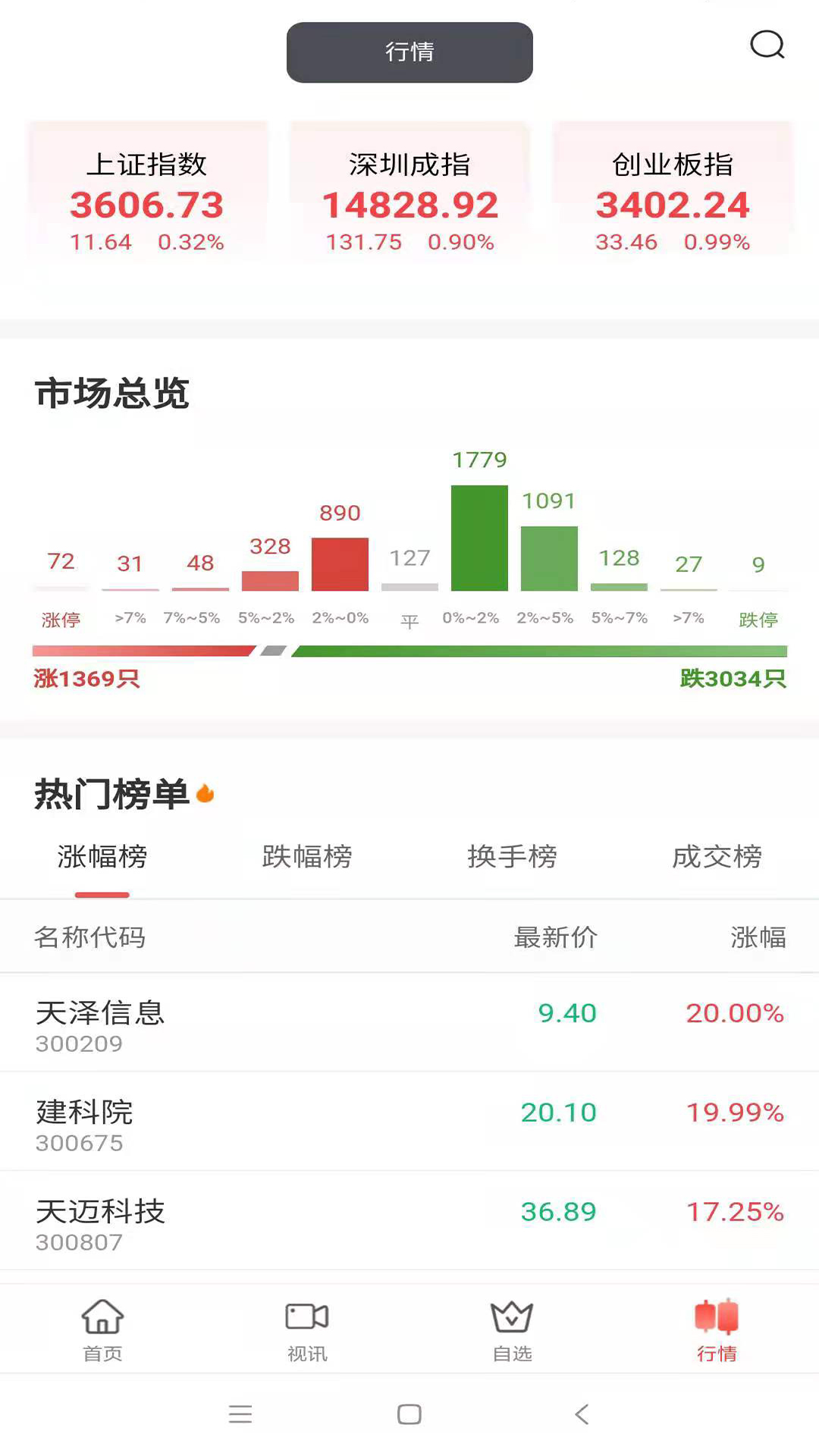Select the 涨幅榜 tab

click(x=102, y=857)
